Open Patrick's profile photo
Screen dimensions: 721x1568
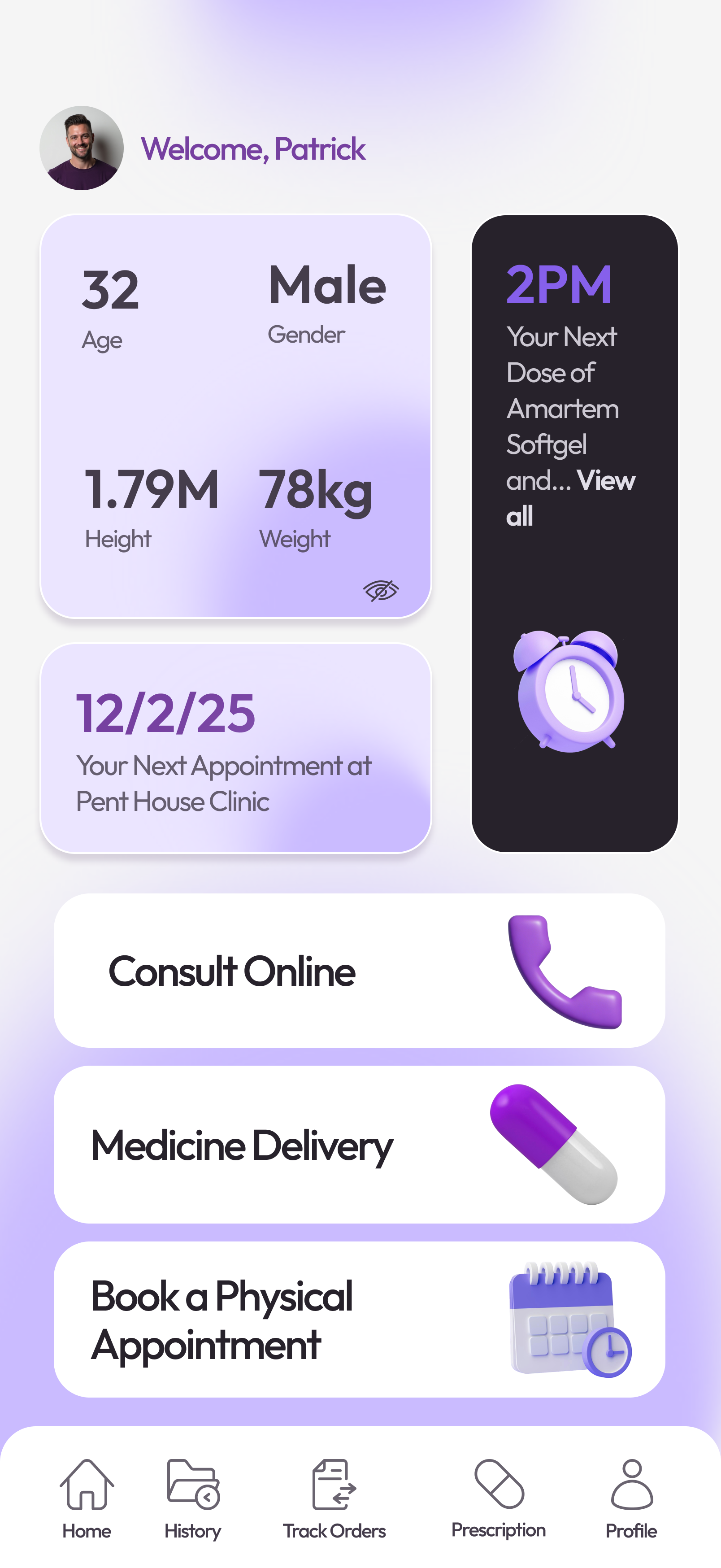click(82, 148)
